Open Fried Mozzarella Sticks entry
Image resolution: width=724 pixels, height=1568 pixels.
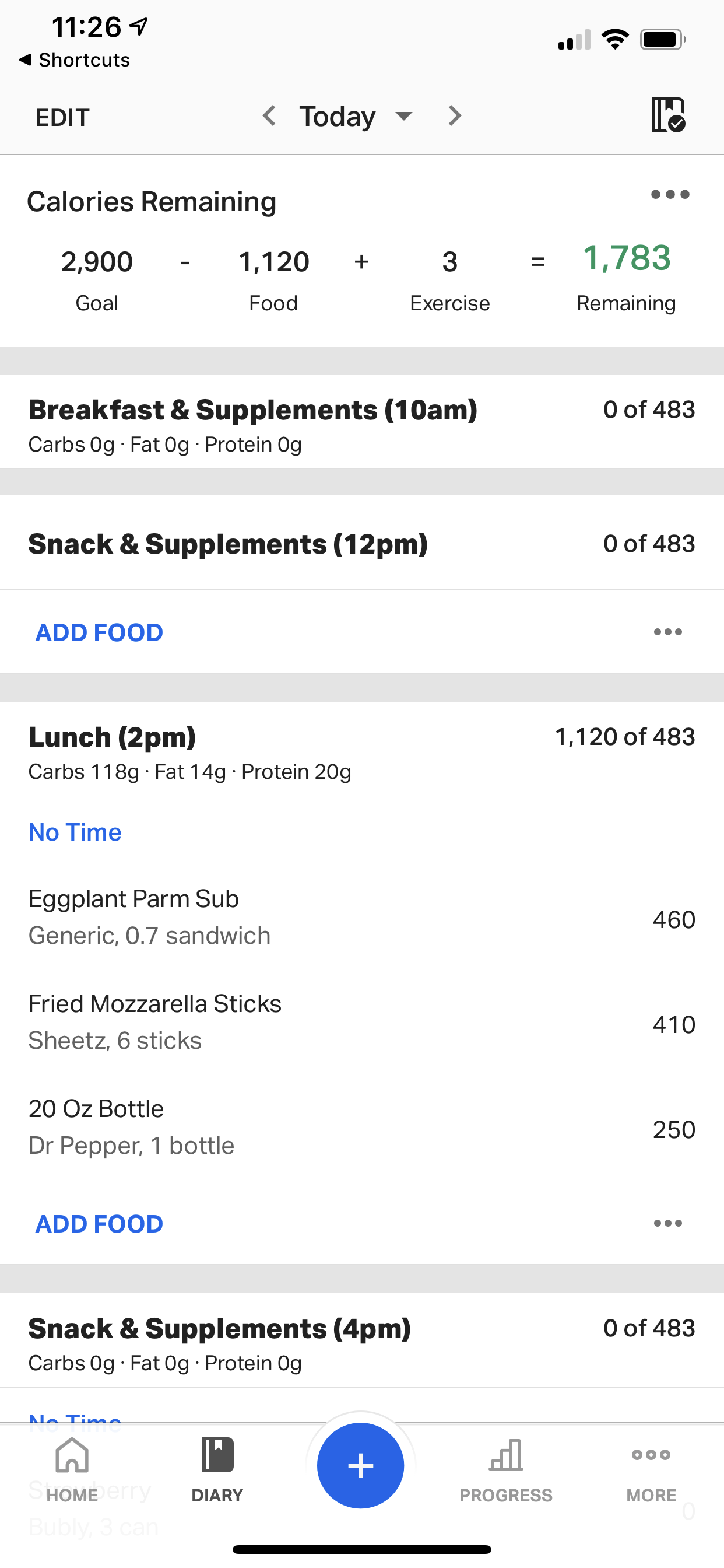pyautogui.click(x=362, y=1023)
